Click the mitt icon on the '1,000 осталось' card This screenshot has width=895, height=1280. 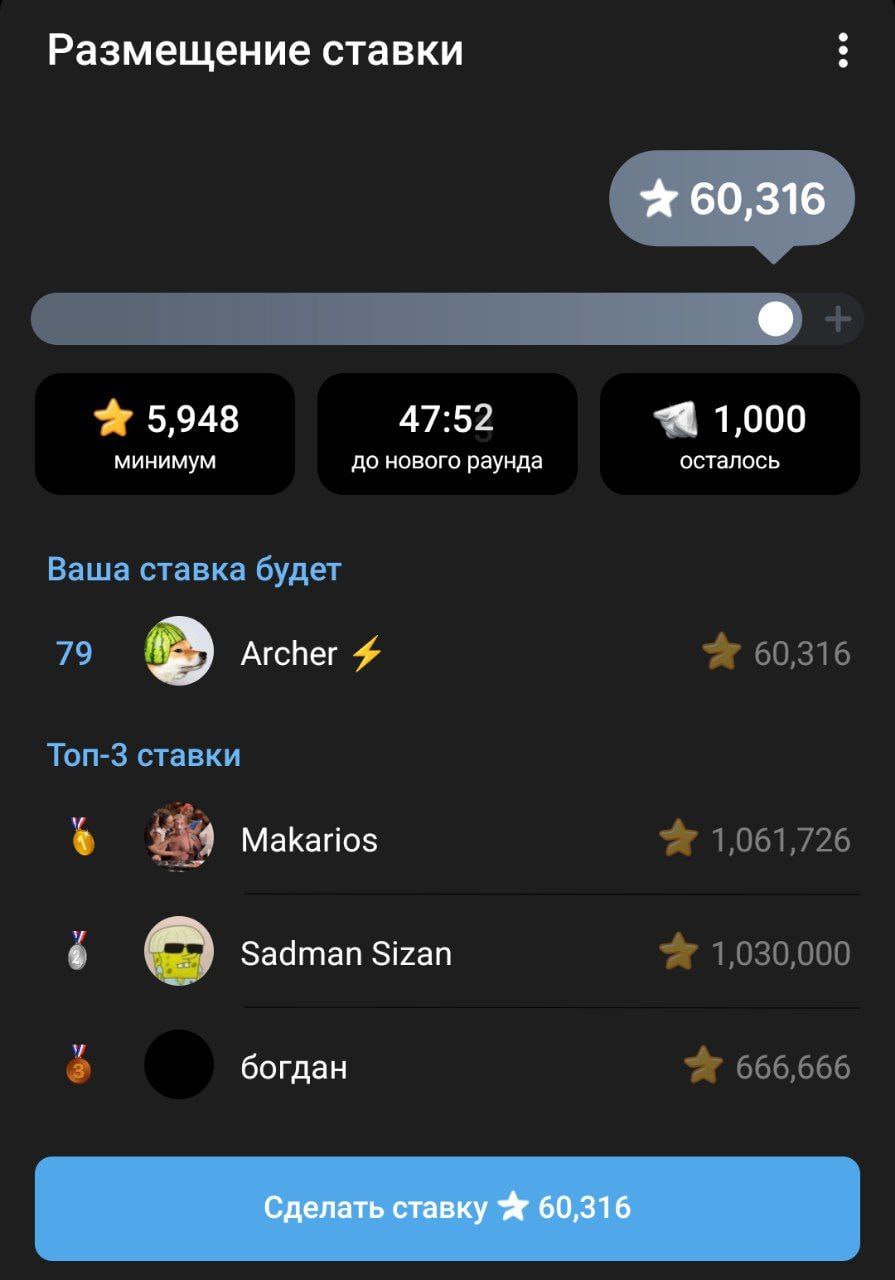677,419
